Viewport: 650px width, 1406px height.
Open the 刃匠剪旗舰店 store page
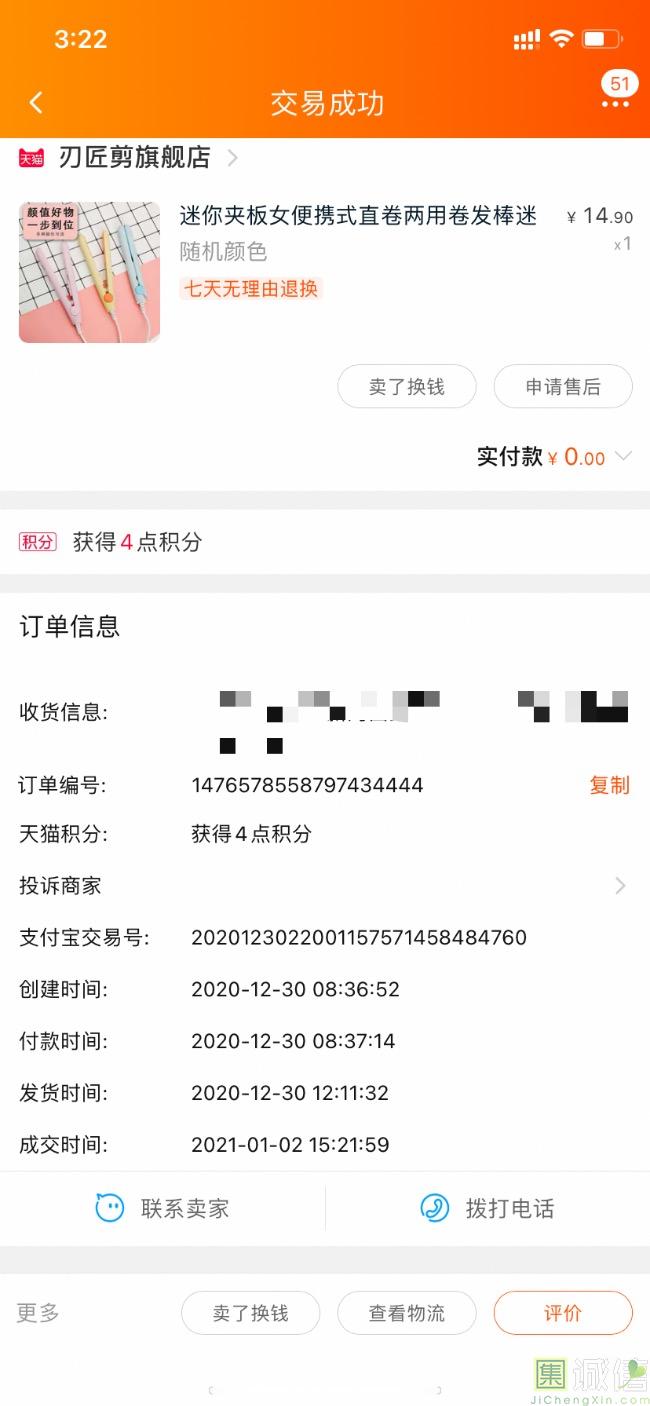[134, 157]
